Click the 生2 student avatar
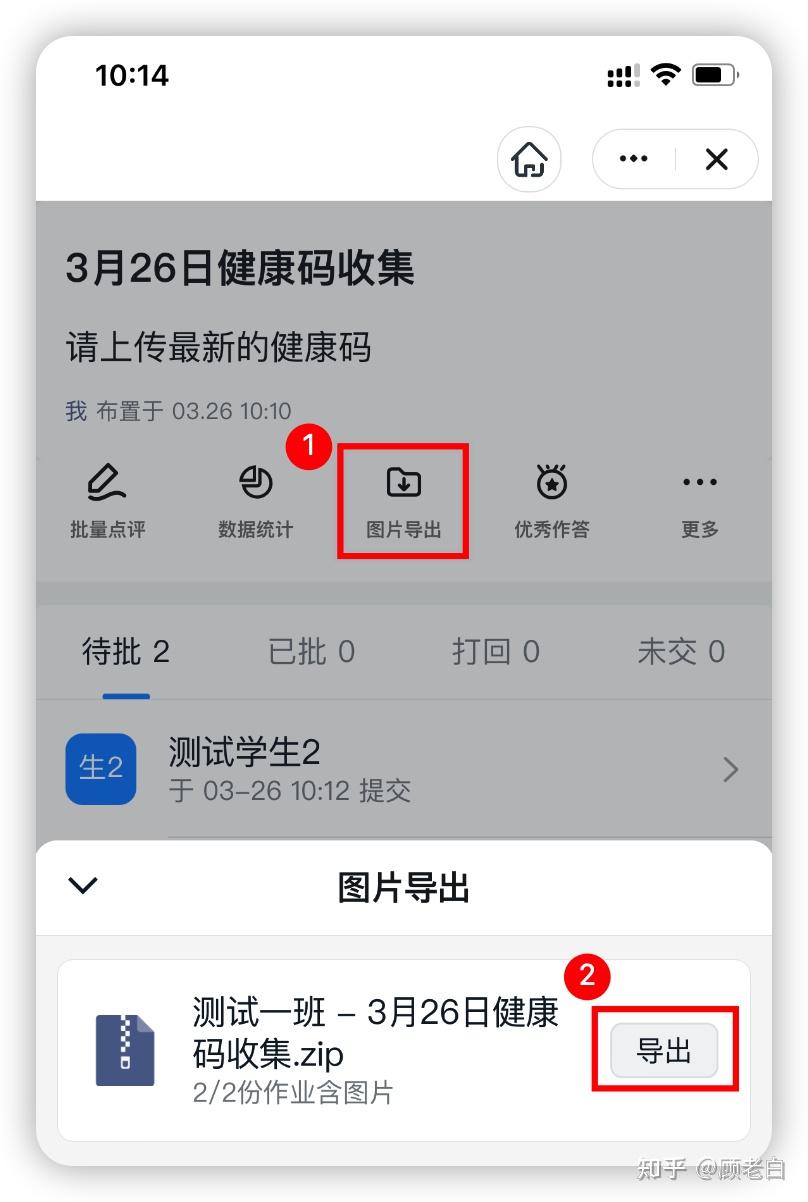 pos(101,769)
